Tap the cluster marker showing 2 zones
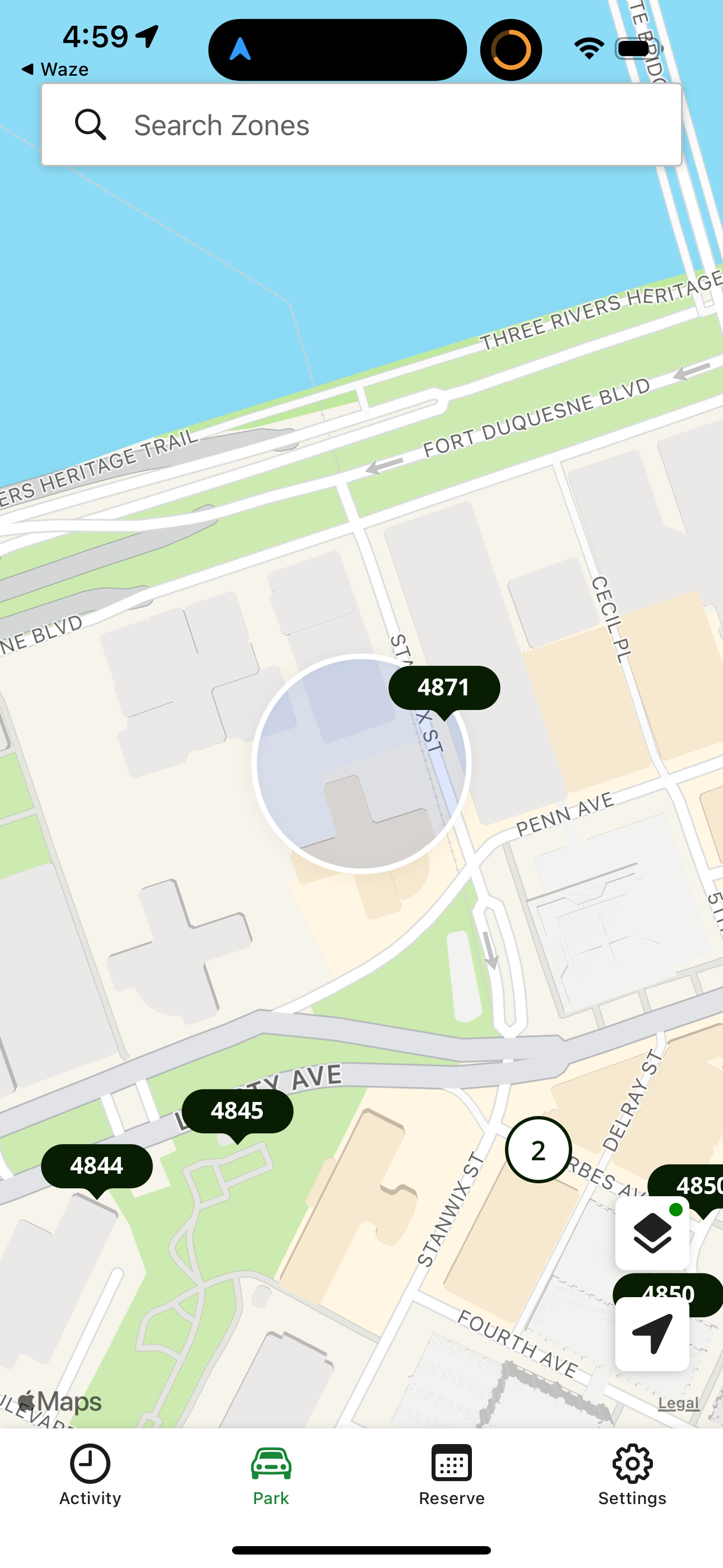Viewport: 723px width, 1568px height. pyautogui.click(x=537, y=1150)
